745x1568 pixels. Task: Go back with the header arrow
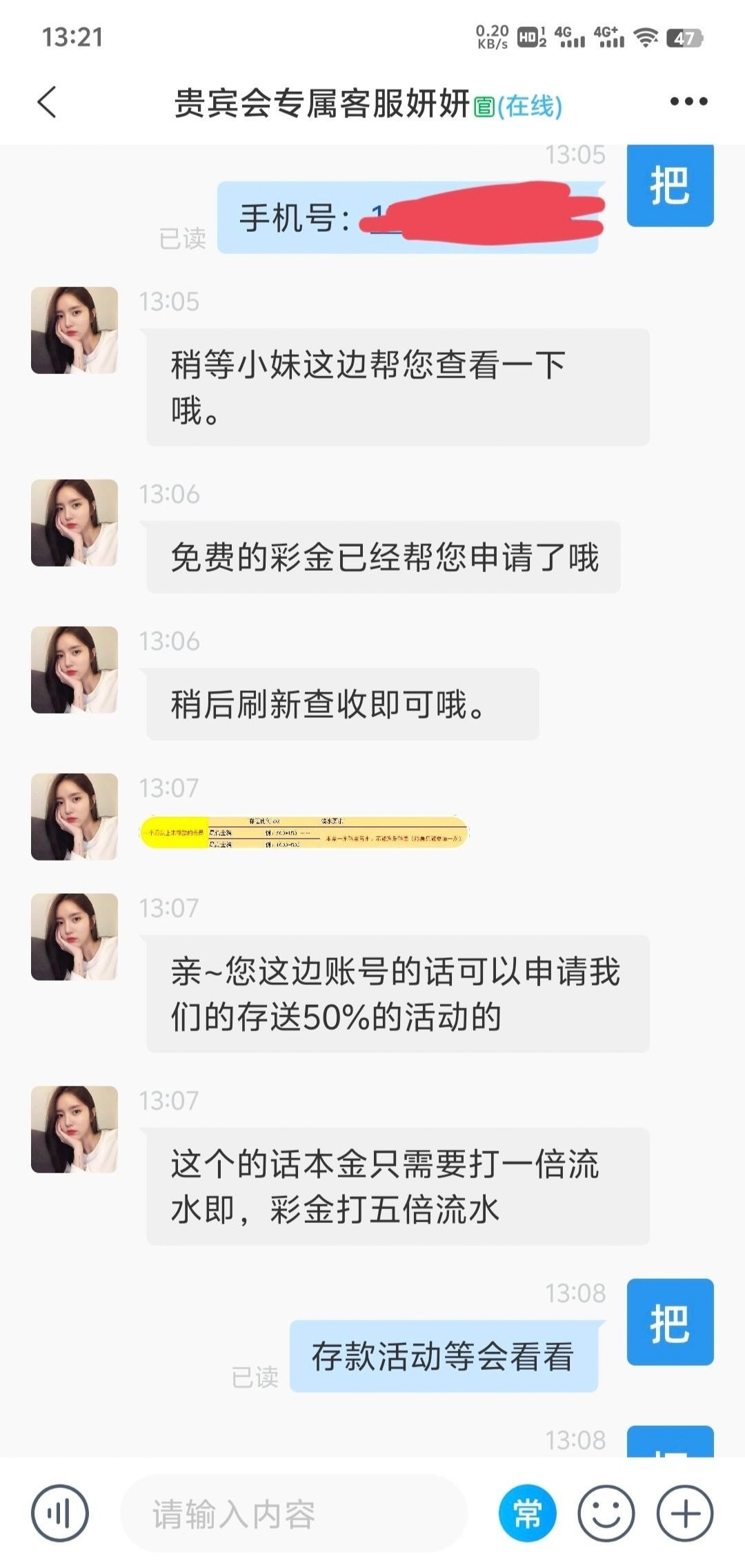point(47,102)
